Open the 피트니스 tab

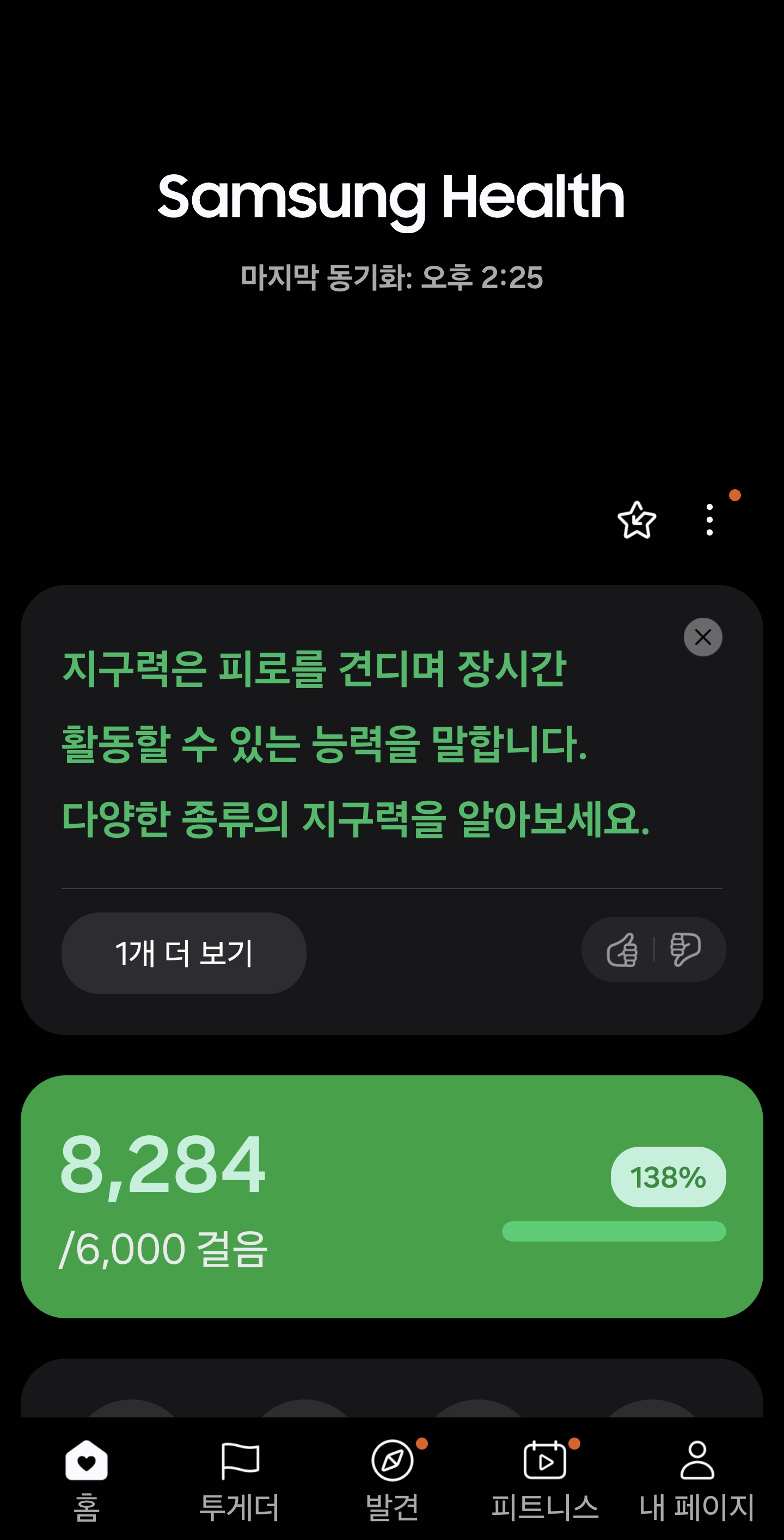click(x=544, y=1479)
